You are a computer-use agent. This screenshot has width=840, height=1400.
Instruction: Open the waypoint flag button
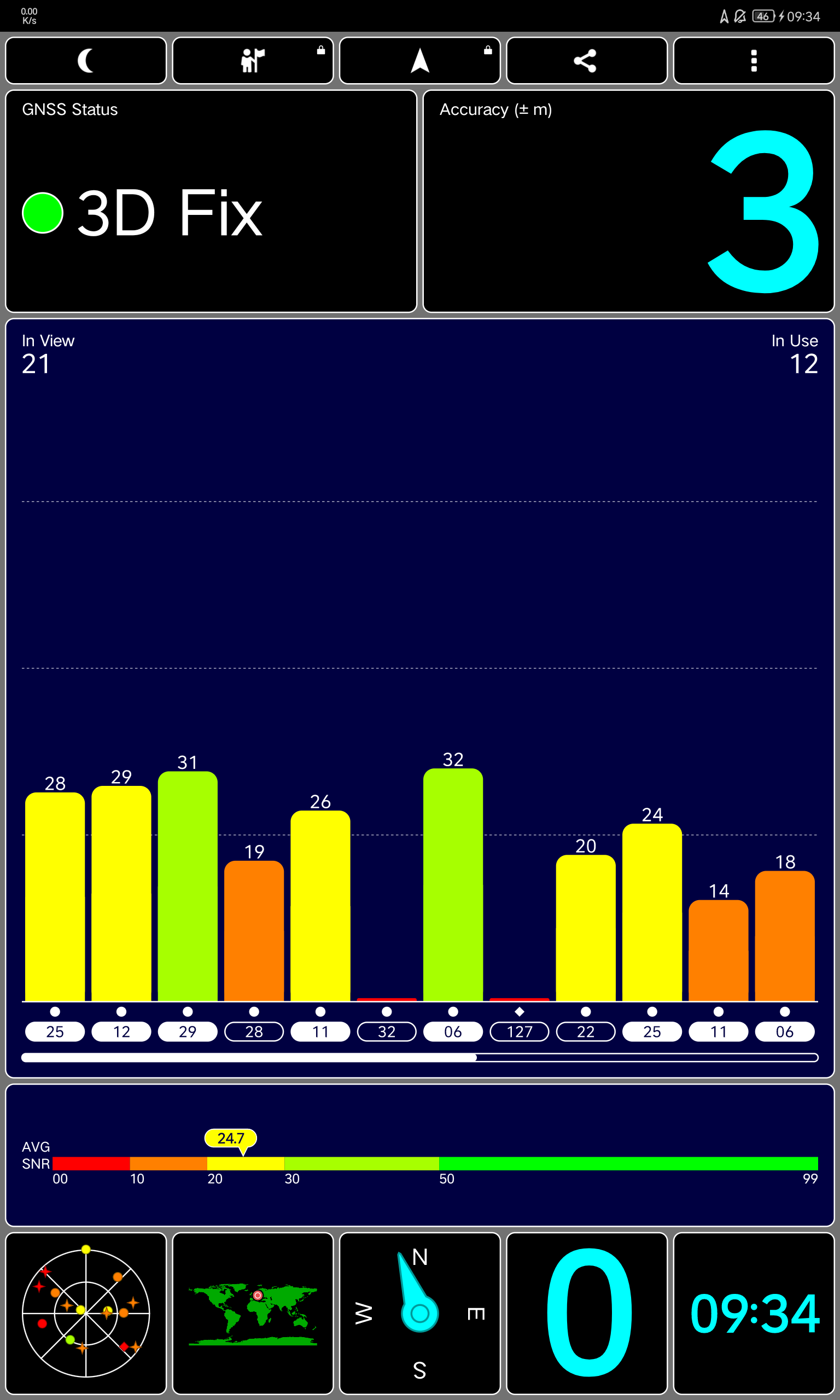pyautogui.click(x=253, y=61)
